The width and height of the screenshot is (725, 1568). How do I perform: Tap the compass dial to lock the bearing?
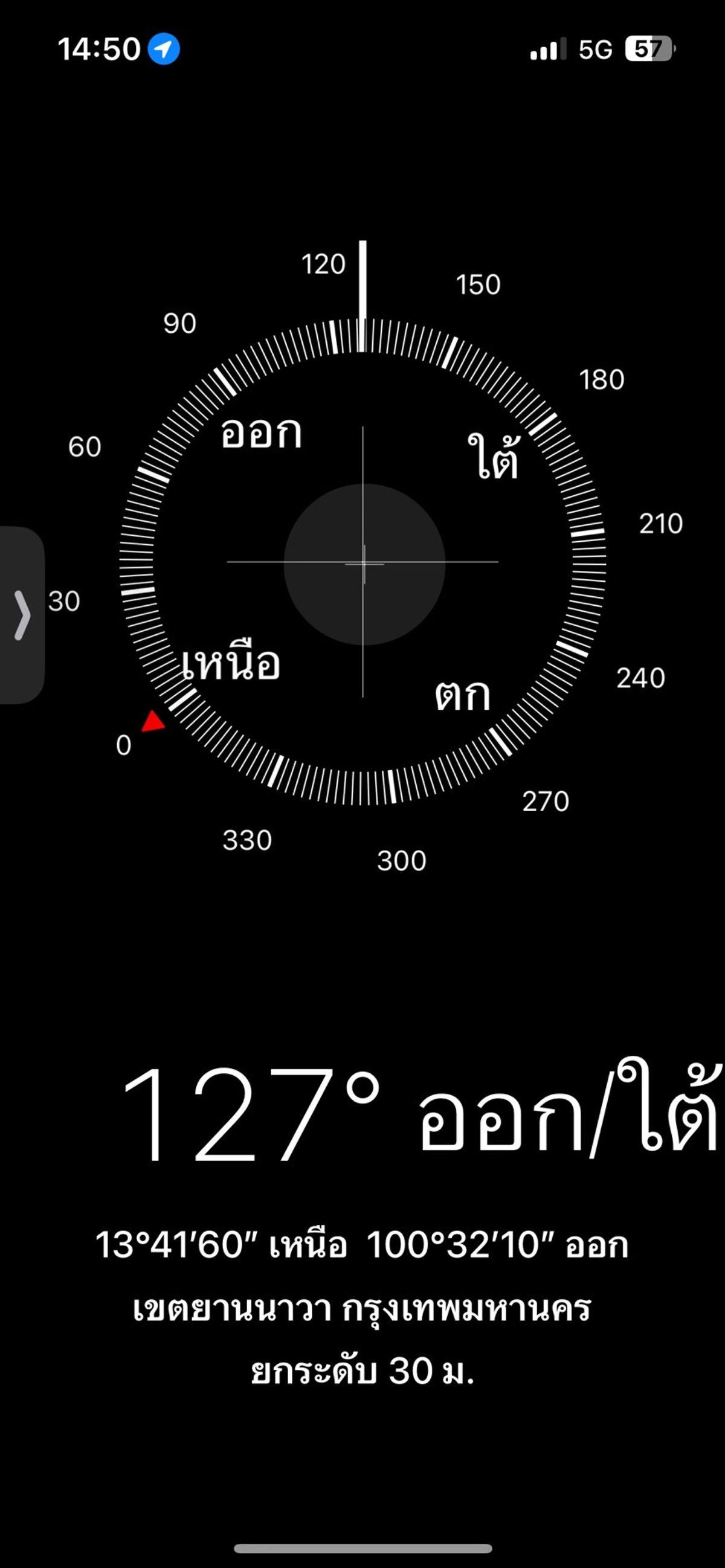click(x=363, y=561)
